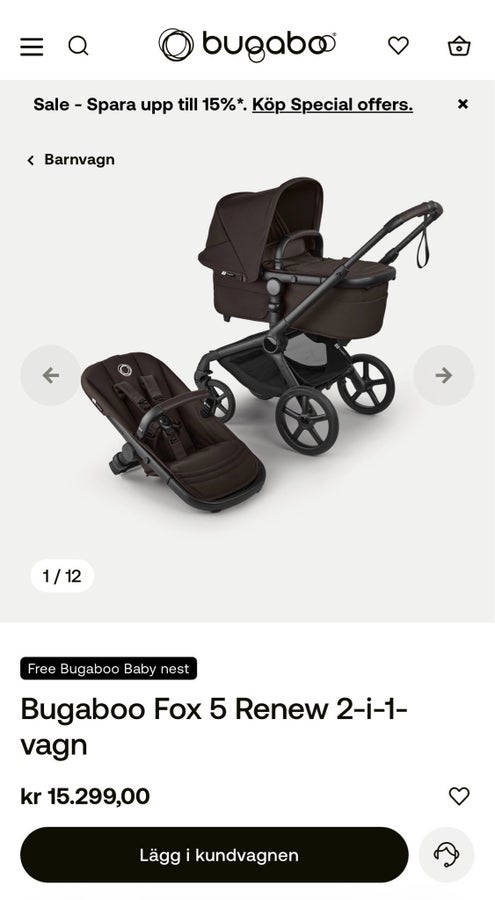The width and height of the screenshot is (495, 900).
Task: Show the previous product image
Action: point(51,375)
